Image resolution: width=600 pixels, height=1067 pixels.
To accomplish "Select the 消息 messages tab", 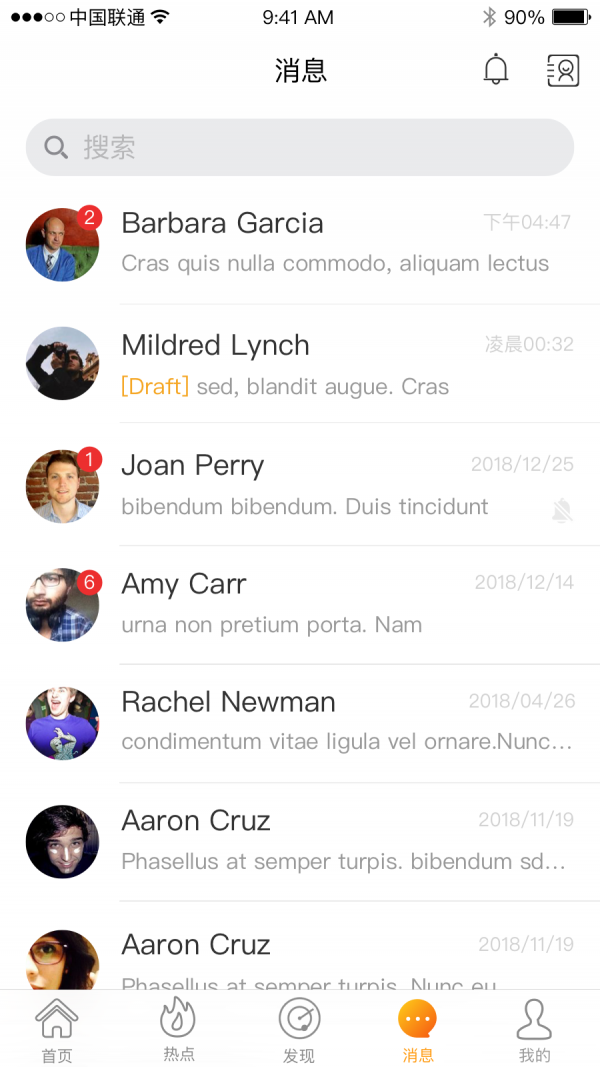I will (418, 1030).
